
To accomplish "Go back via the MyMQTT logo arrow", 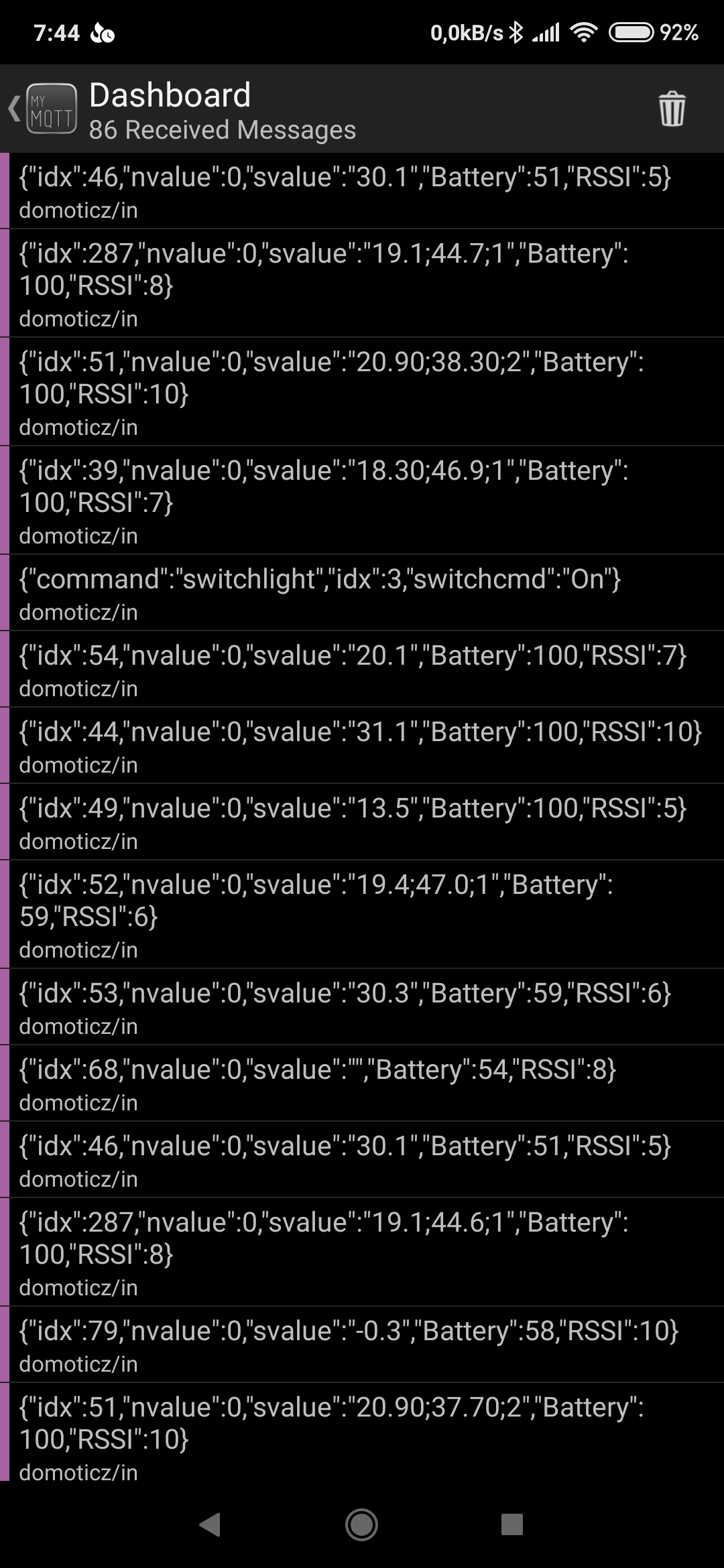I will point(42,109).
